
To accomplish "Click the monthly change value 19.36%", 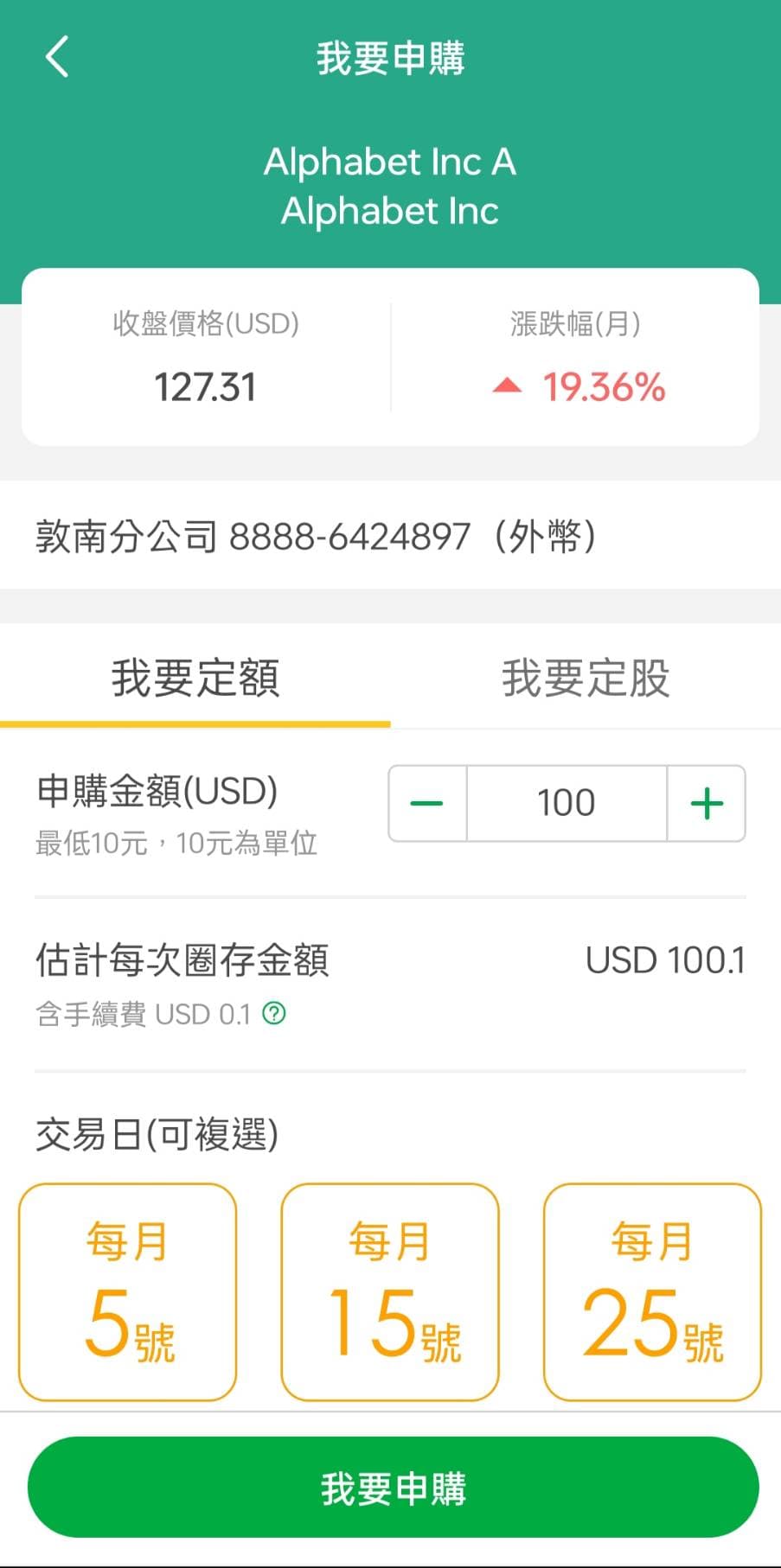I will pos(604,388).
